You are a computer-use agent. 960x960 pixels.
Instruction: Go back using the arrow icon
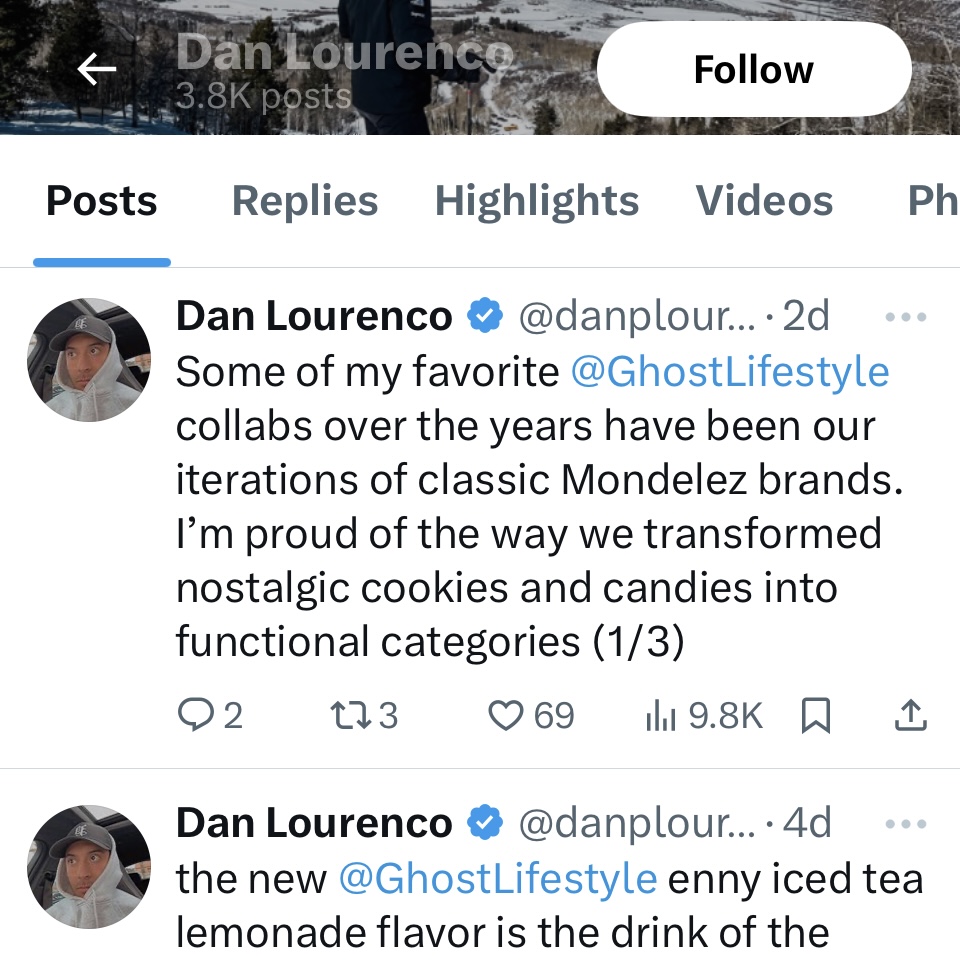tap(97, 69)
